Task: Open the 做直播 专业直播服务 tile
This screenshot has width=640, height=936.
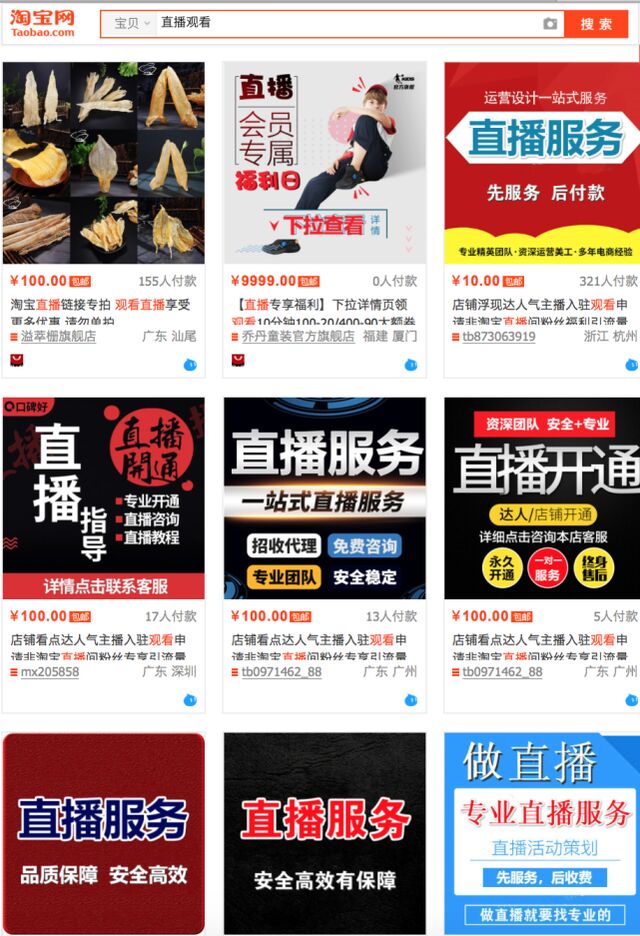Action: 541,832
